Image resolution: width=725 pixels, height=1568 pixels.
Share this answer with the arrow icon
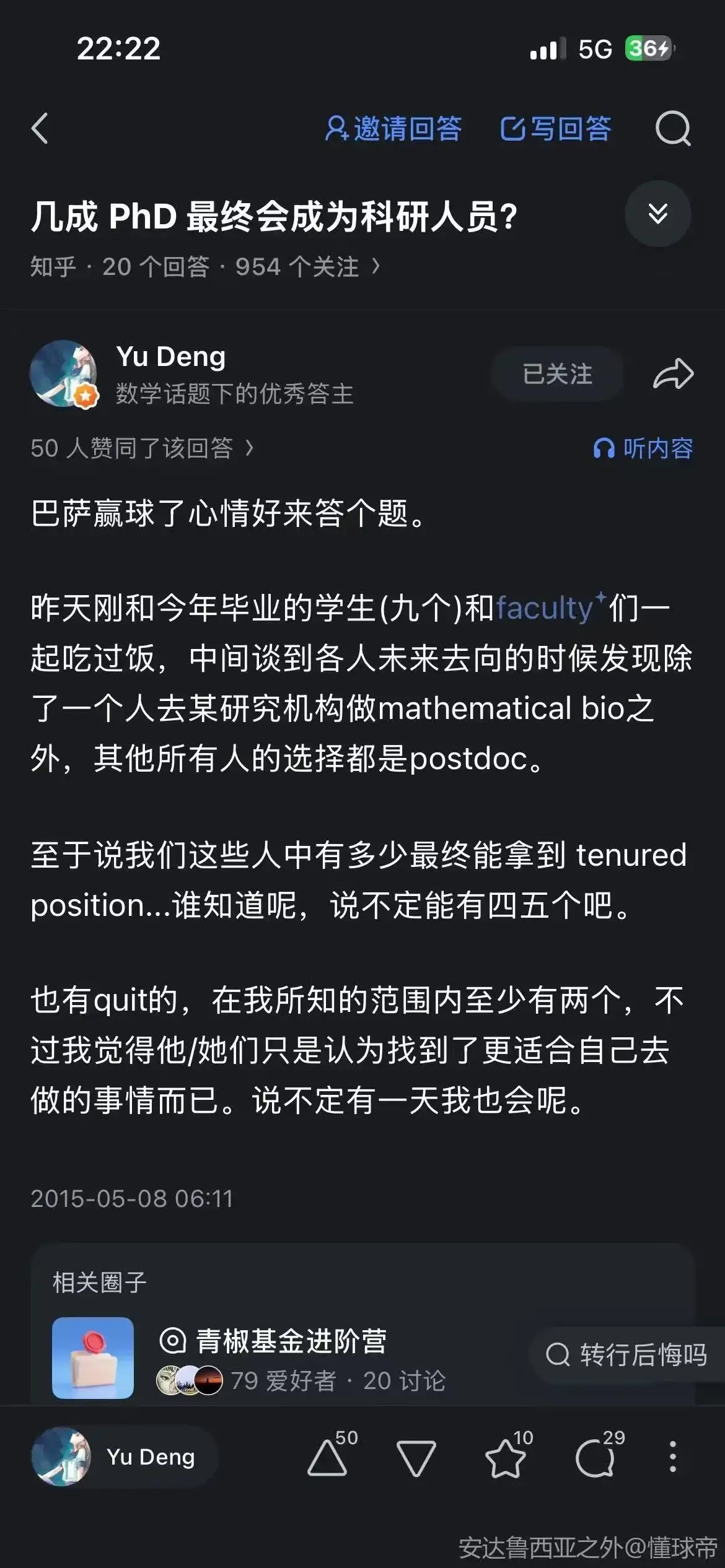[674, 374]
